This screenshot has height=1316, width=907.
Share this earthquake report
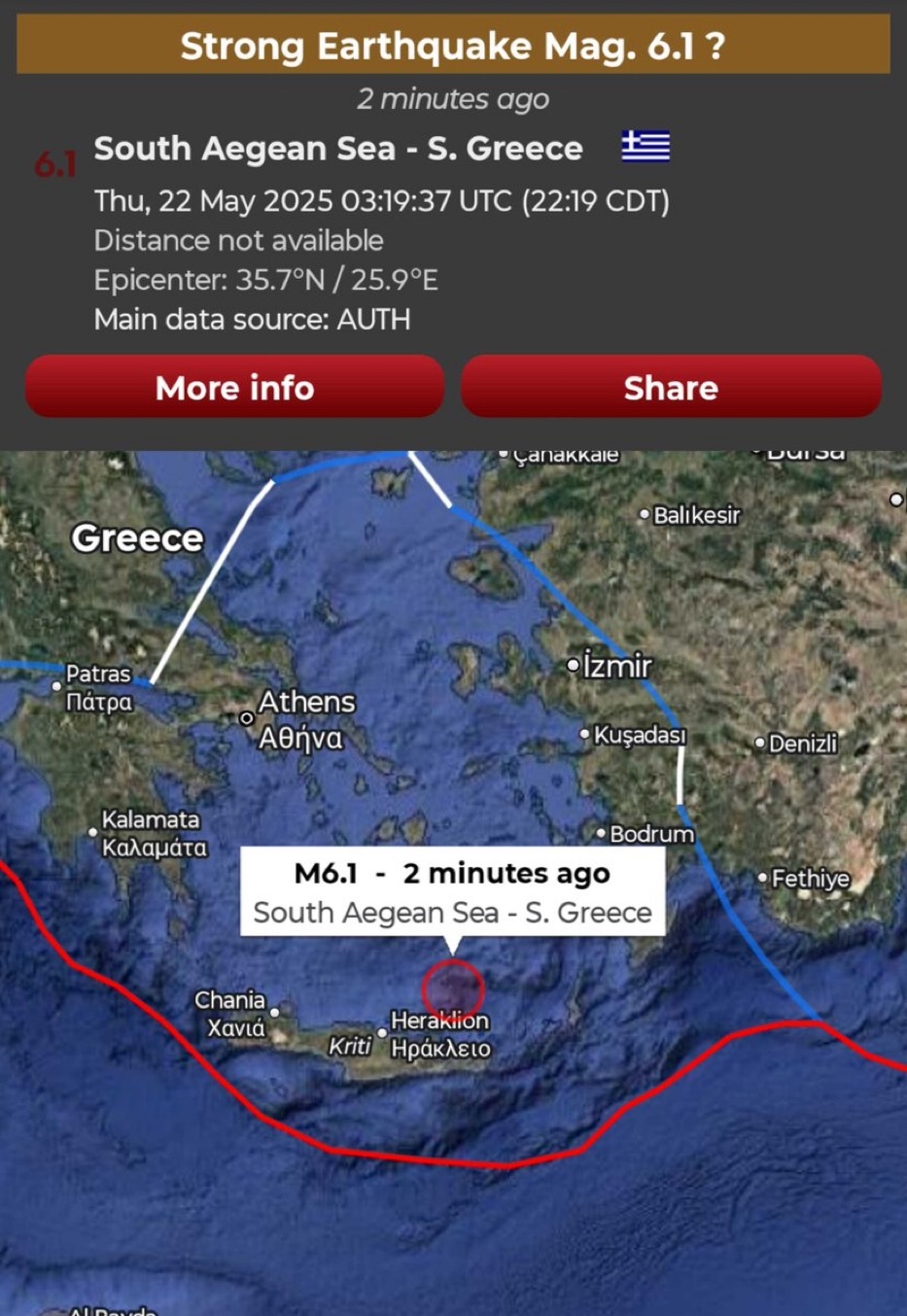click(x=671, y=387)
